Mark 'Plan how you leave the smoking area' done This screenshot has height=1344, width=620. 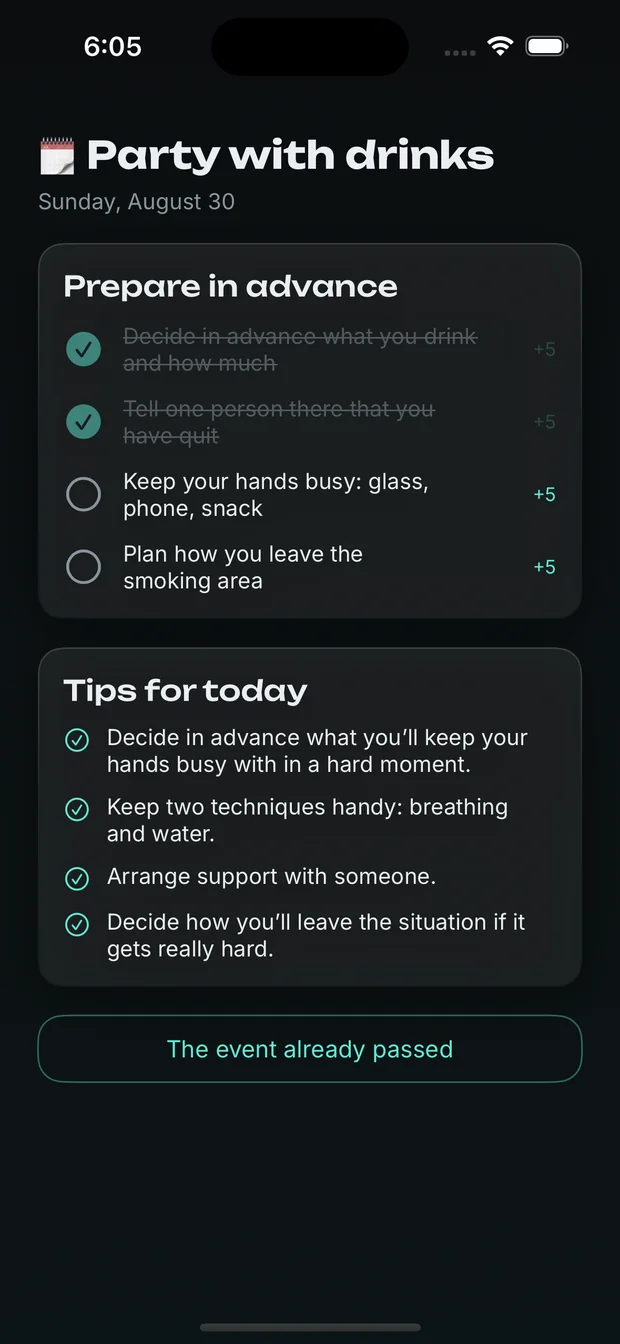[83, 567]
